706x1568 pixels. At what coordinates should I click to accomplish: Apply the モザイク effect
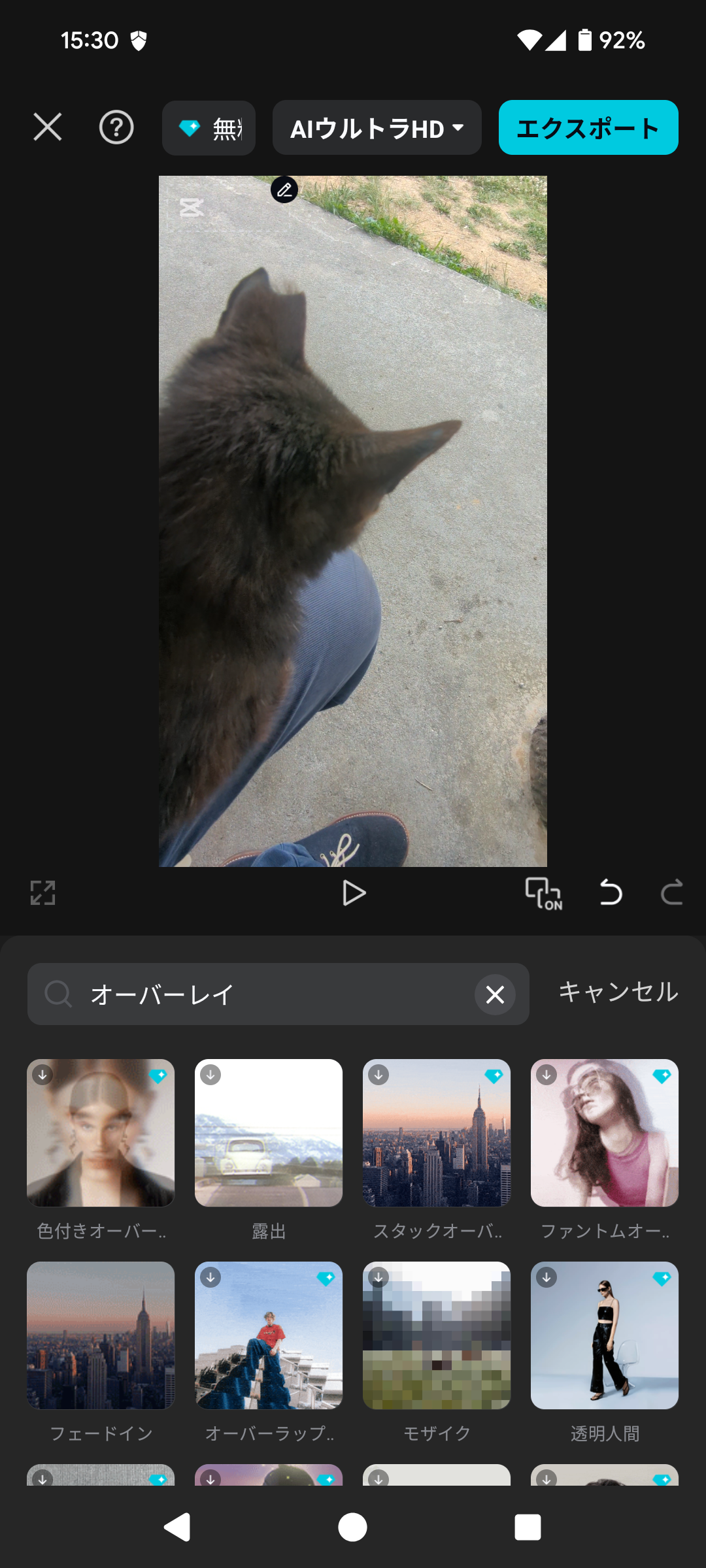[x=437, y=1335]
